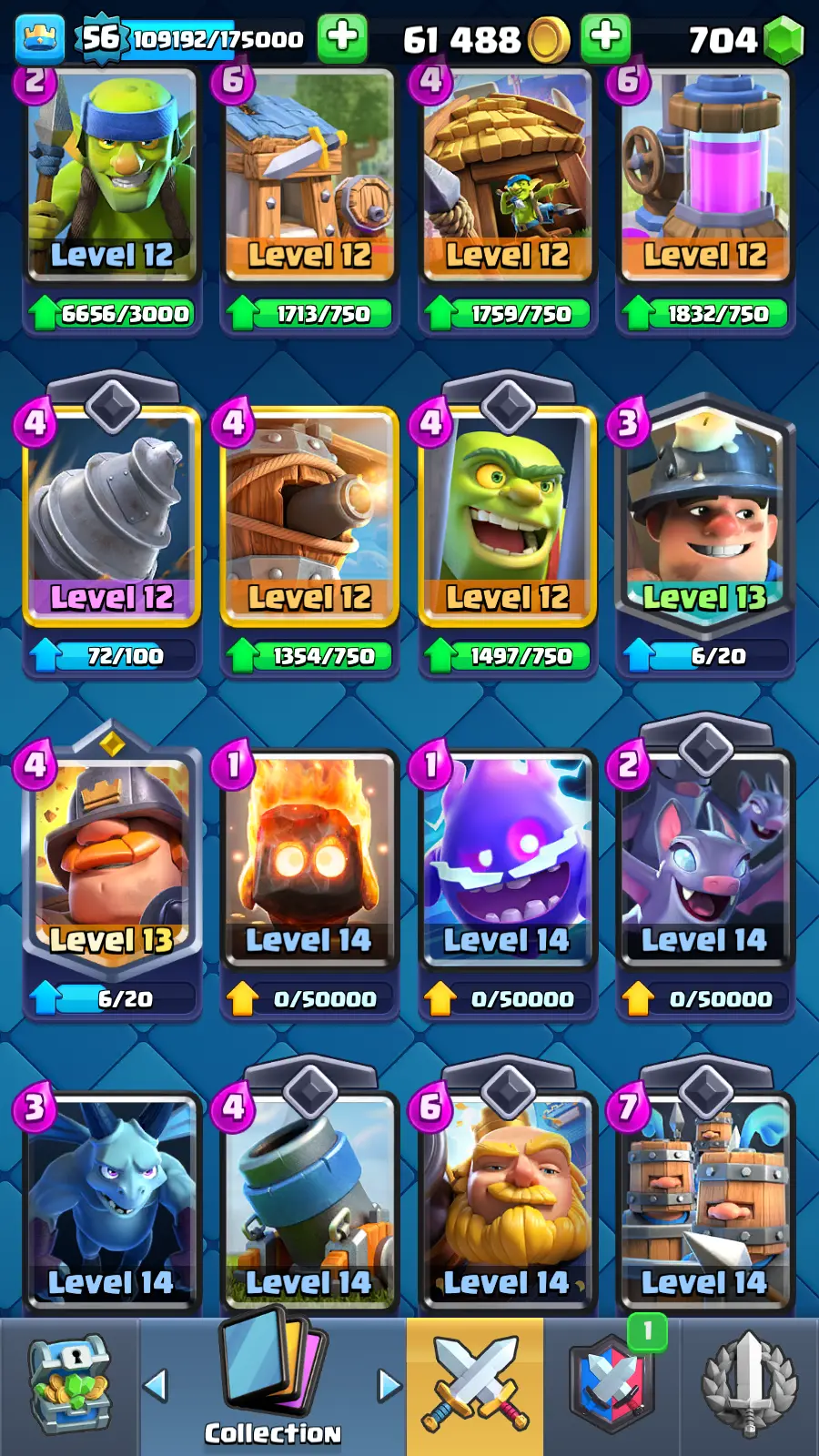Open the Shop treasure chest tab

coord(70,1383)
